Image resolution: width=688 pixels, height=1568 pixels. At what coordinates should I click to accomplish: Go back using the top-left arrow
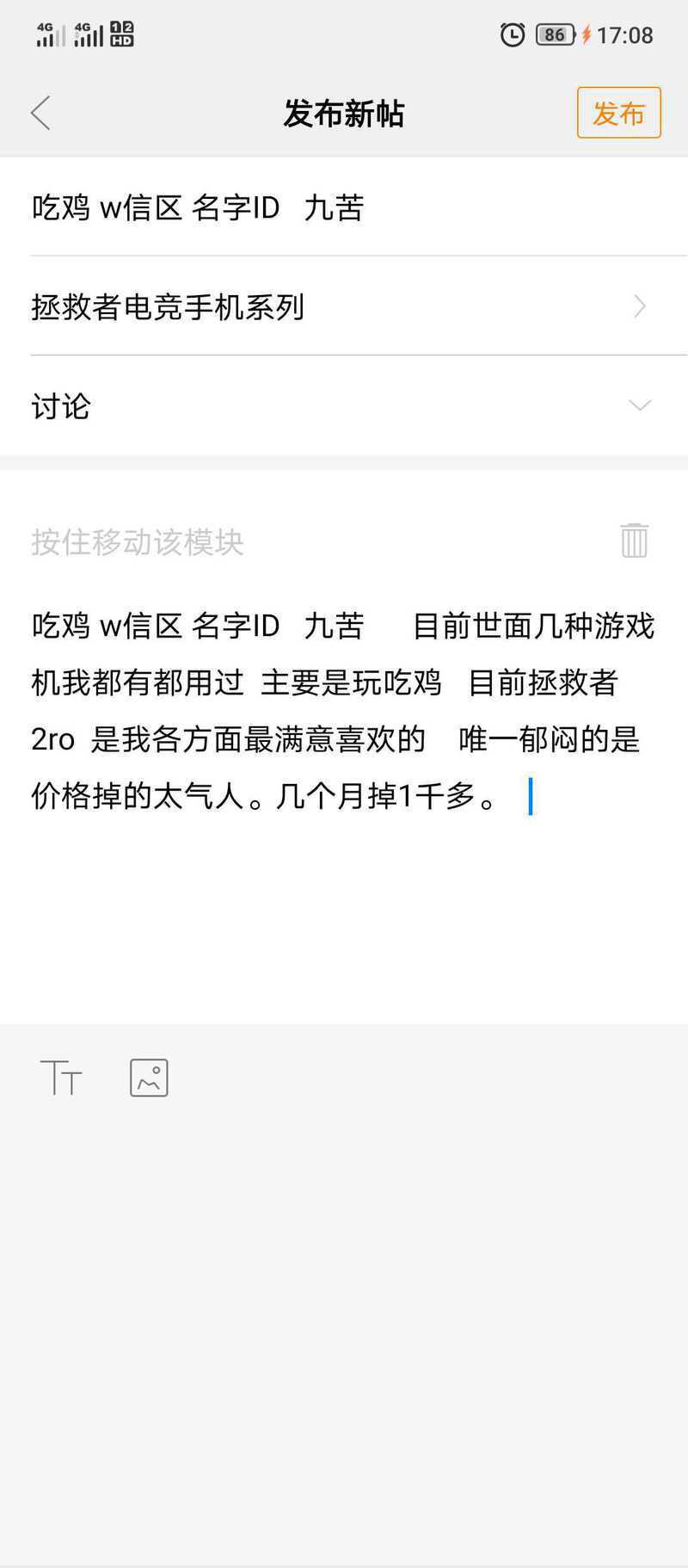(40, 113)
